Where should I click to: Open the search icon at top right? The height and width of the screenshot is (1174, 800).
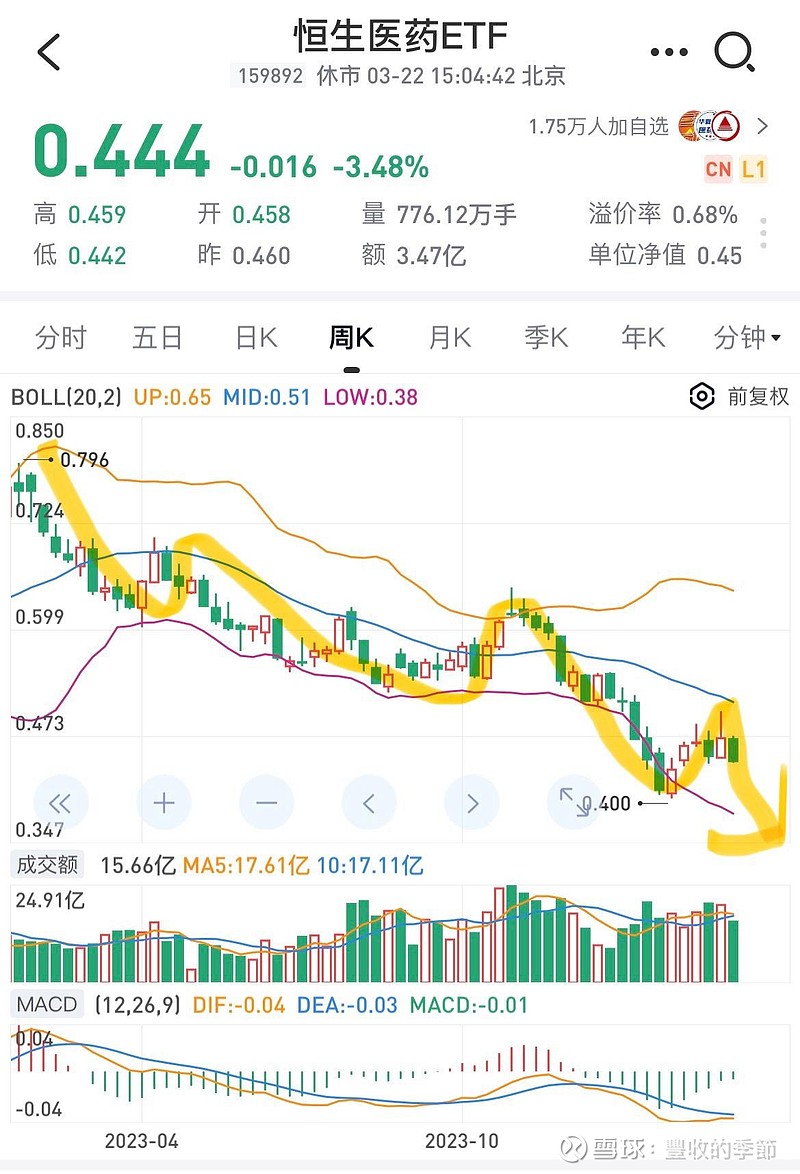pos(734,51)
